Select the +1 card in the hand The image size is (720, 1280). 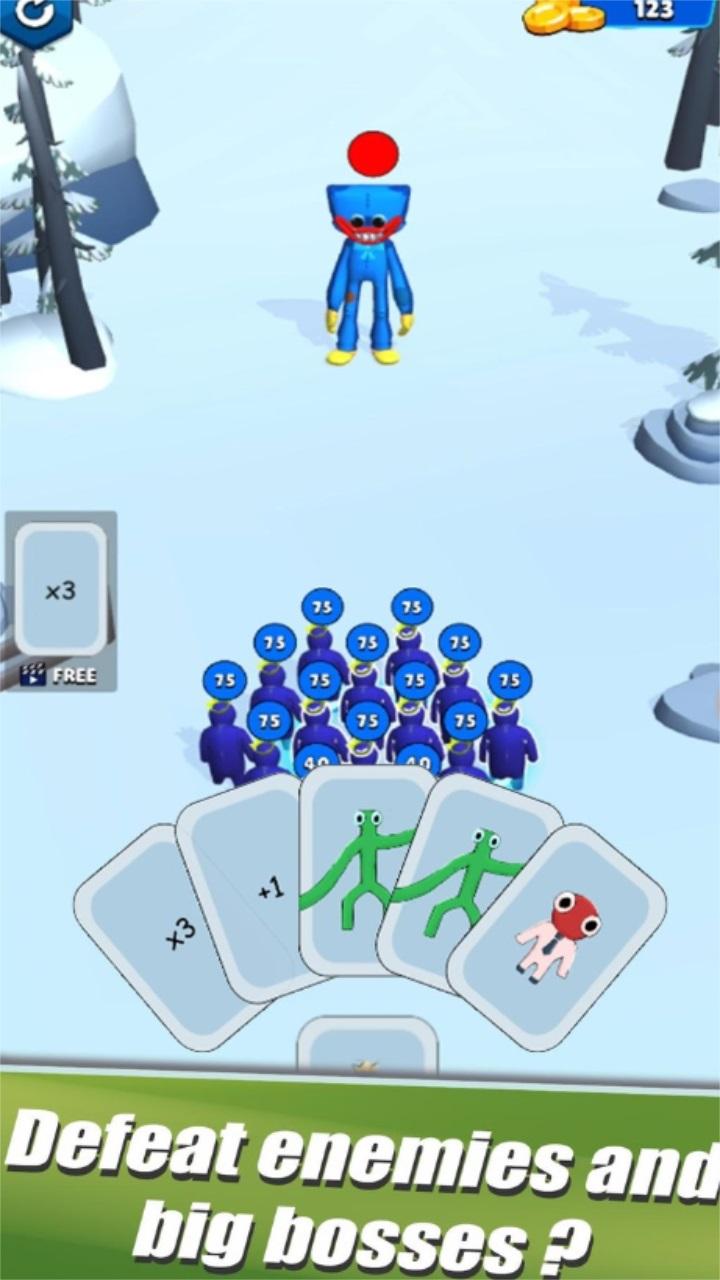click(x=250, y=885)
